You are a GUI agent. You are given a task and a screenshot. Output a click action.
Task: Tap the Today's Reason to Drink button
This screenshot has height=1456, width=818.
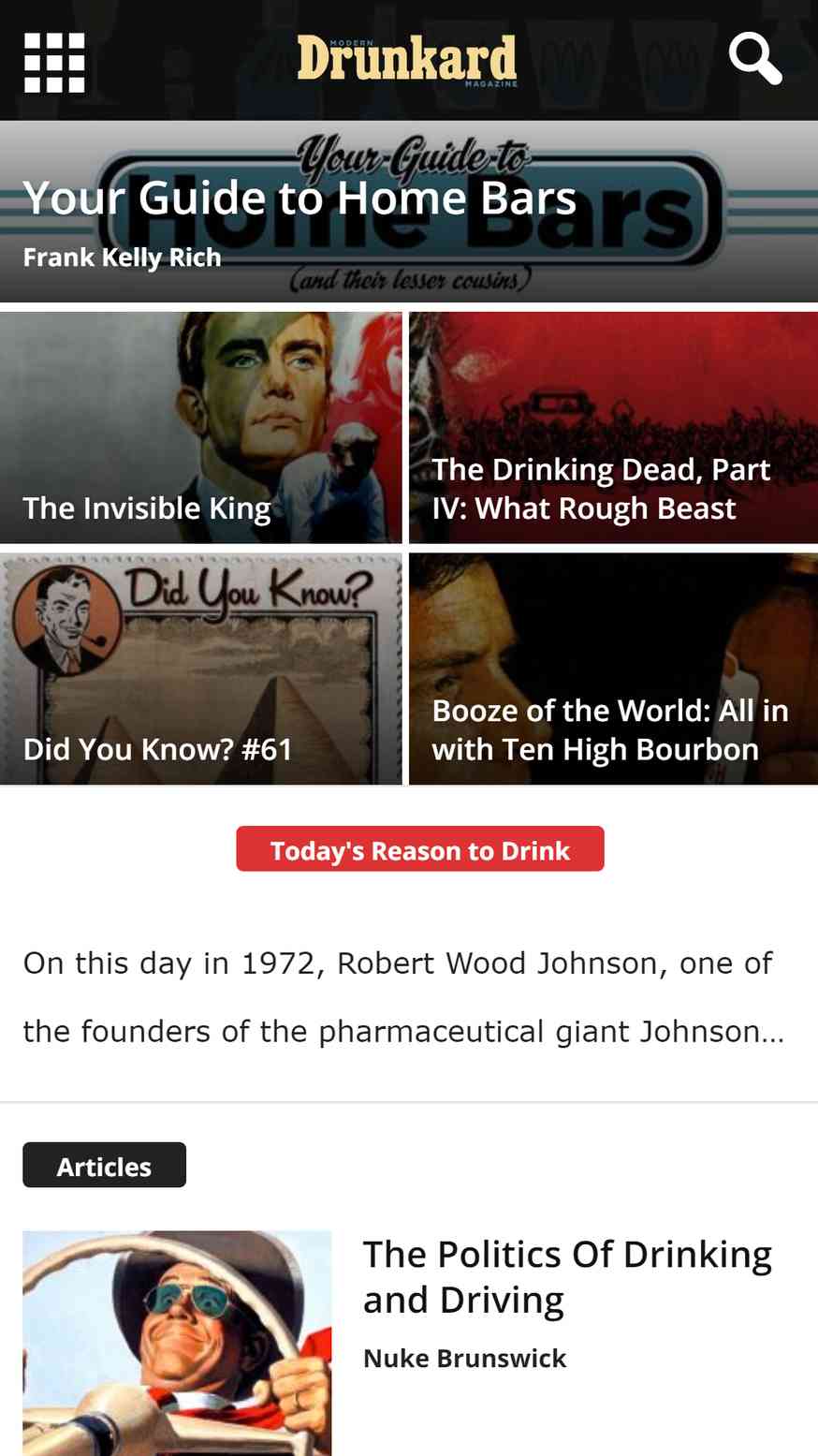[x=419, y=849]
